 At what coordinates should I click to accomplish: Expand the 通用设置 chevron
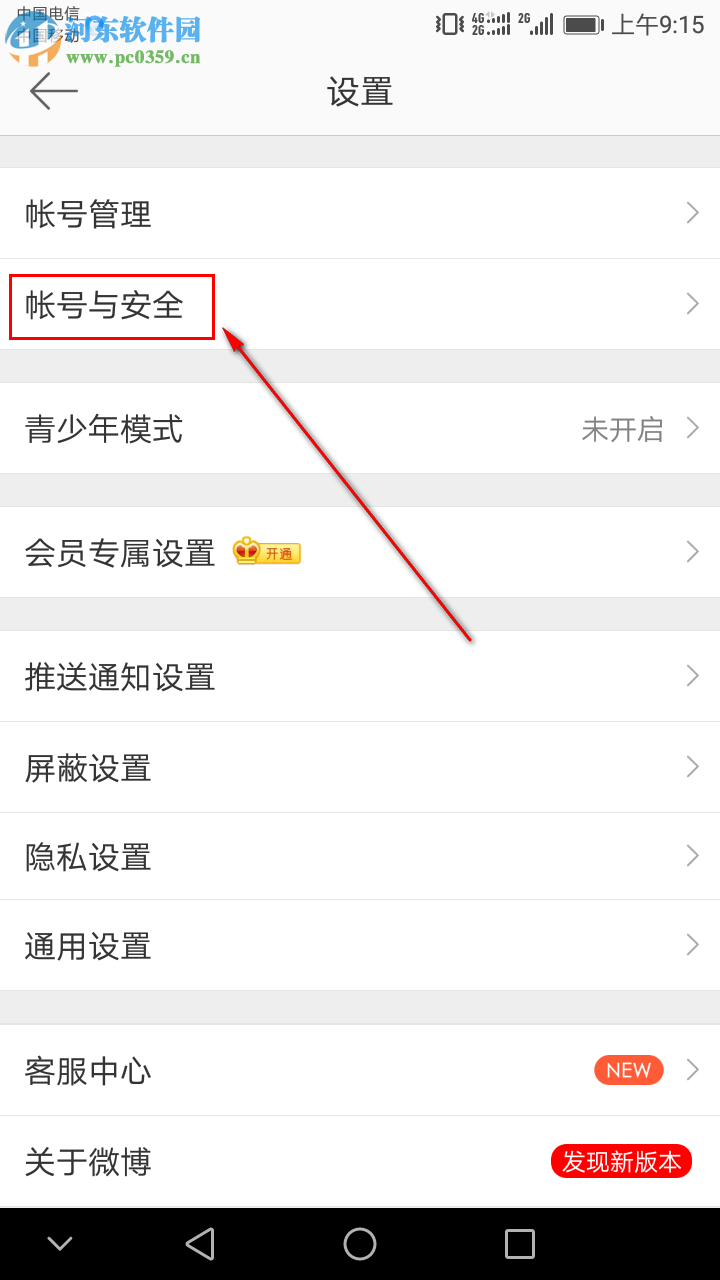[691, 945]
